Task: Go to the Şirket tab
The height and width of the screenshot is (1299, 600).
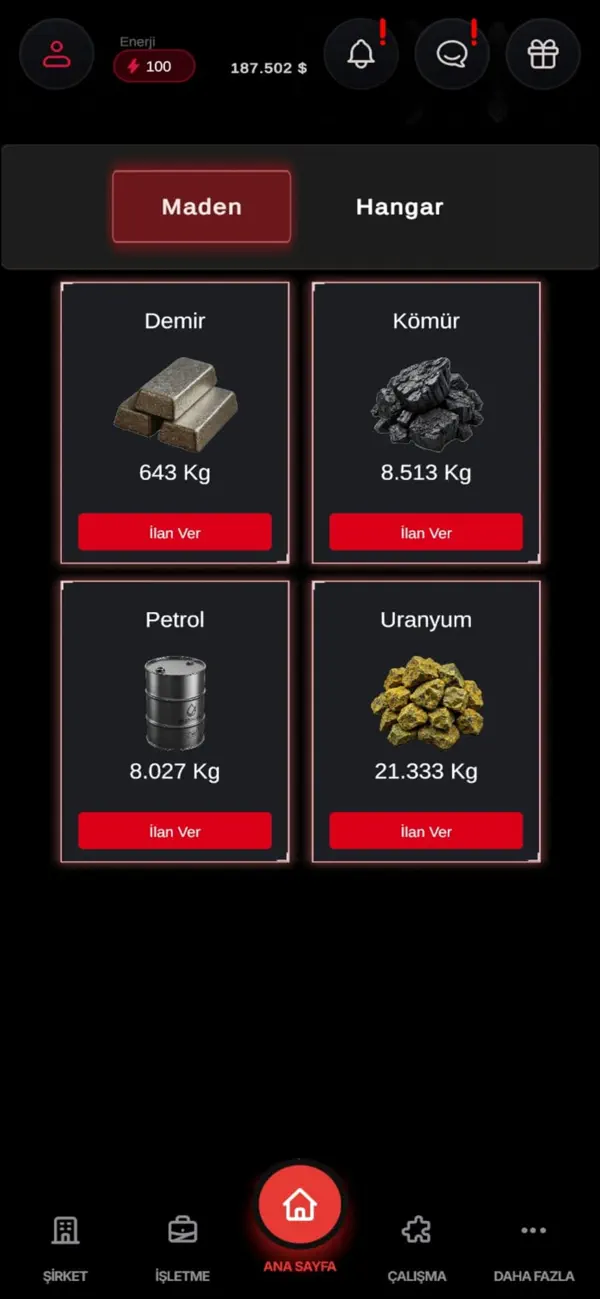Action: coord(65,1248)
